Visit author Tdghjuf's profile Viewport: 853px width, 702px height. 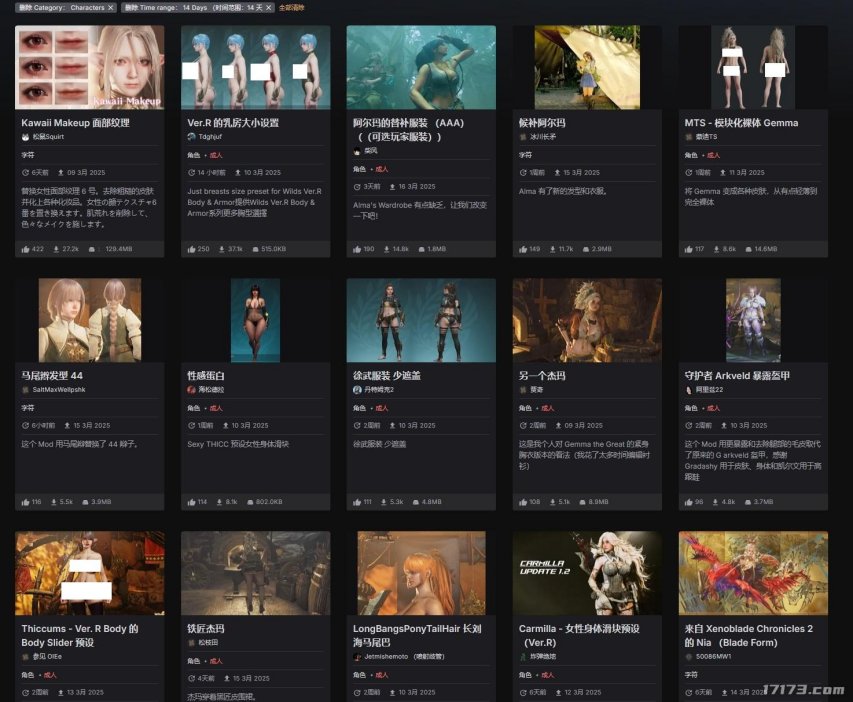click(211, 136)
